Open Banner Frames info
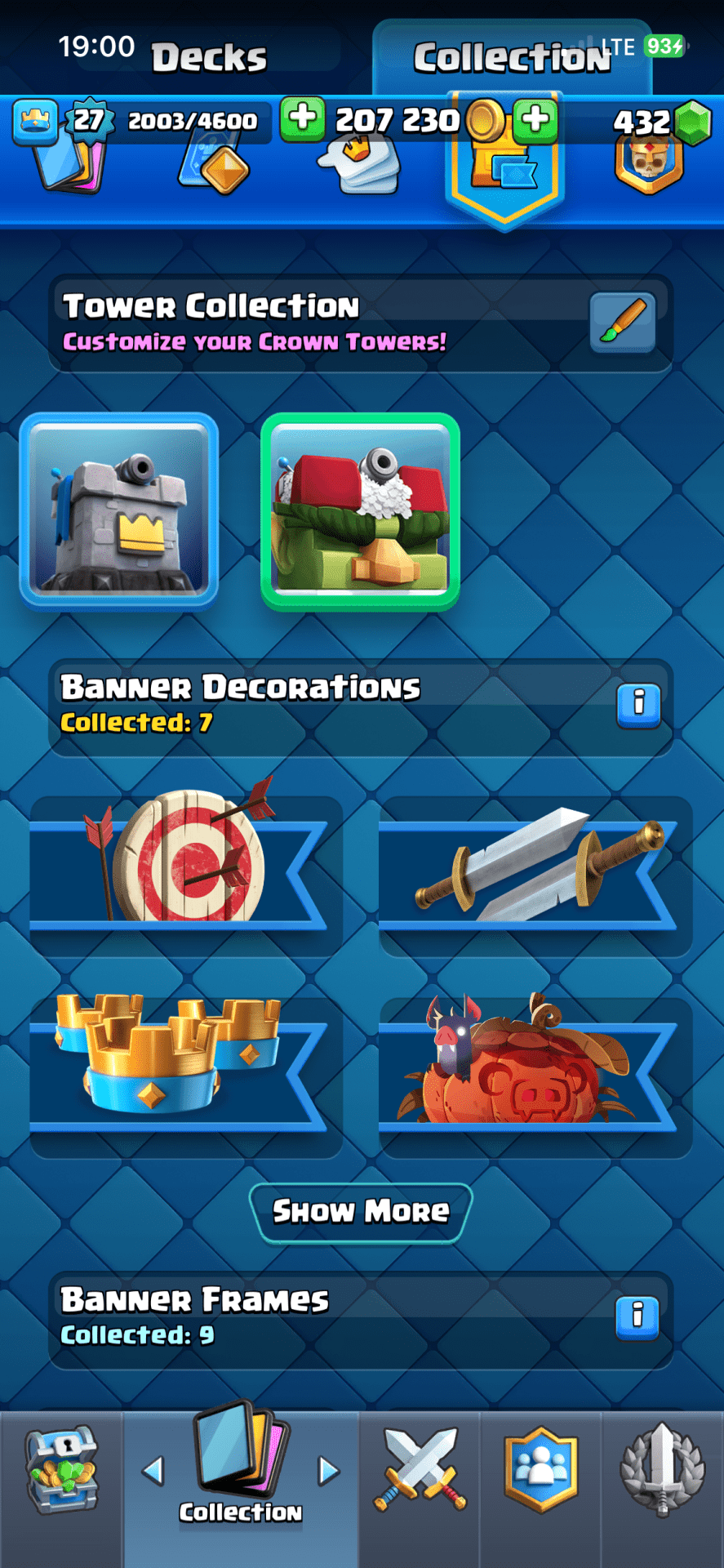Image resolution: width=724 pixels, height=1568 pixels. [x=638, y=1316]
